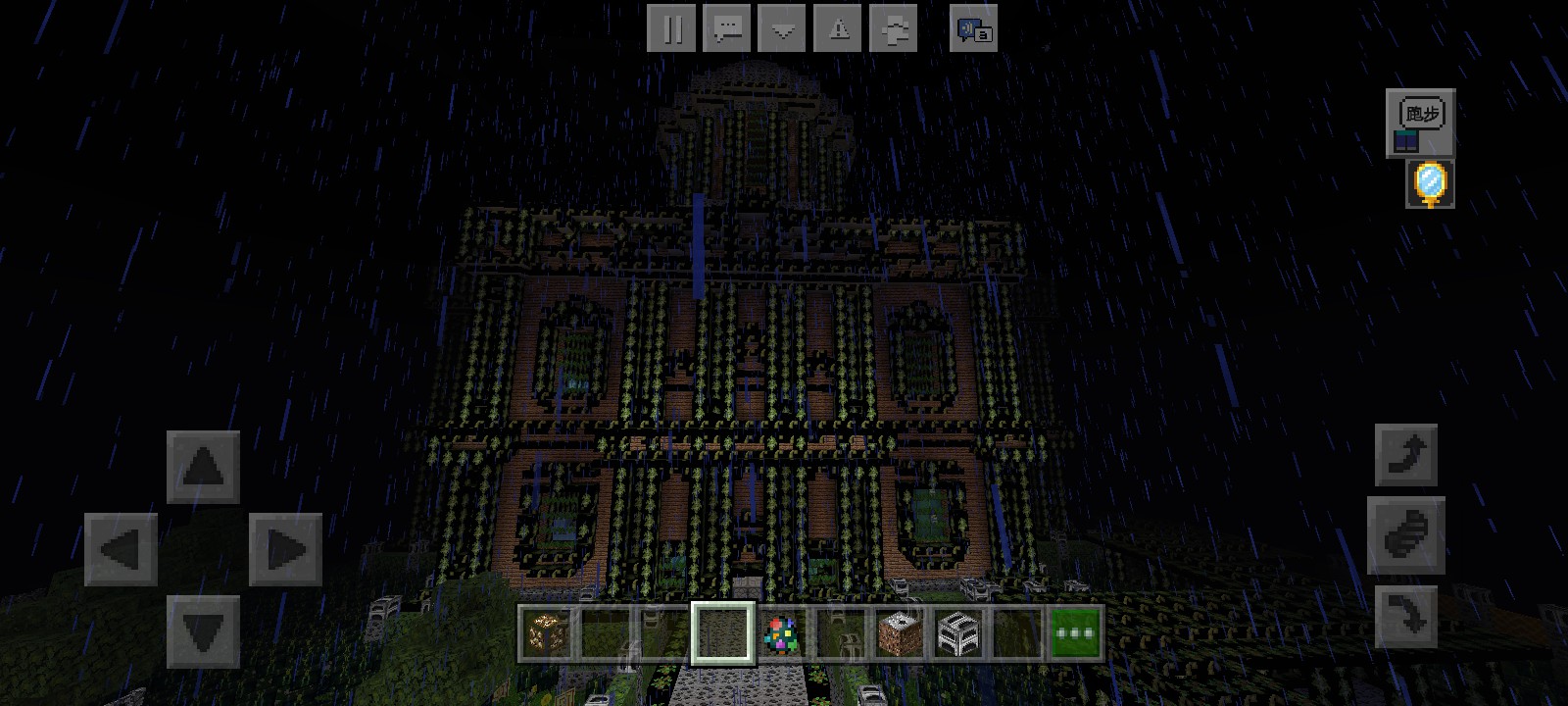The height and width of the screenshot is (706, 1568).
Task: Strafe right with the right arrow
Action: pyautogui.click(x=285, y=549)
